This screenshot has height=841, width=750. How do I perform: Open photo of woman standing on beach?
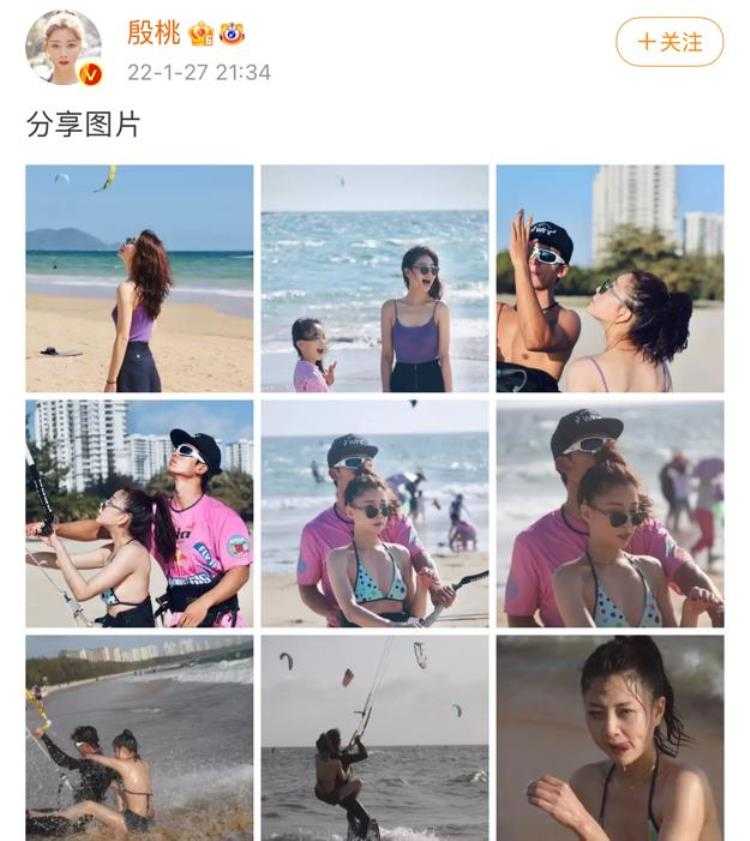[139, 278]
